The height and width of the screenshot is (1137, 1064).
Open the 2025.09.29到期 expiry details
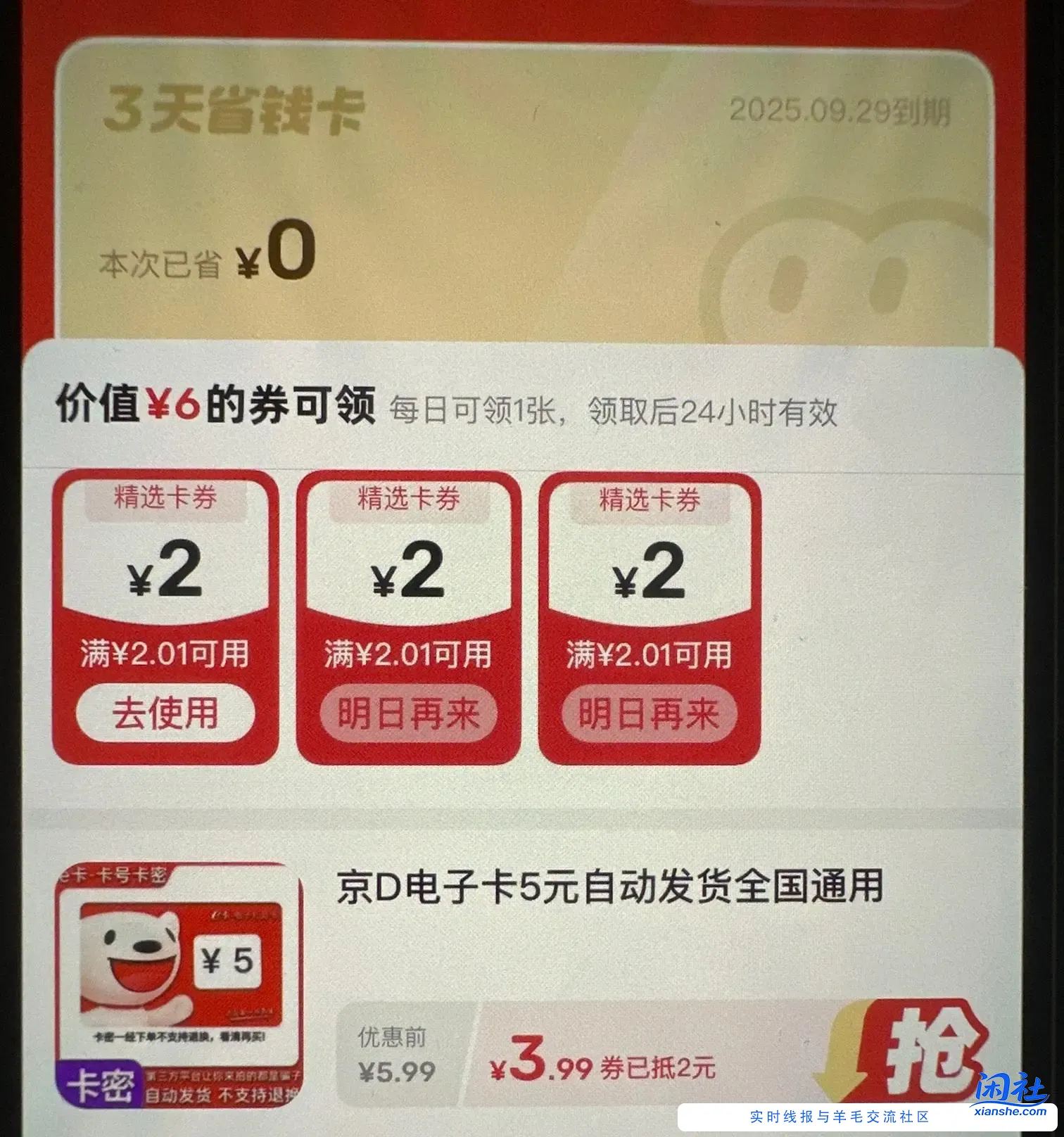(x=839, y=111)
